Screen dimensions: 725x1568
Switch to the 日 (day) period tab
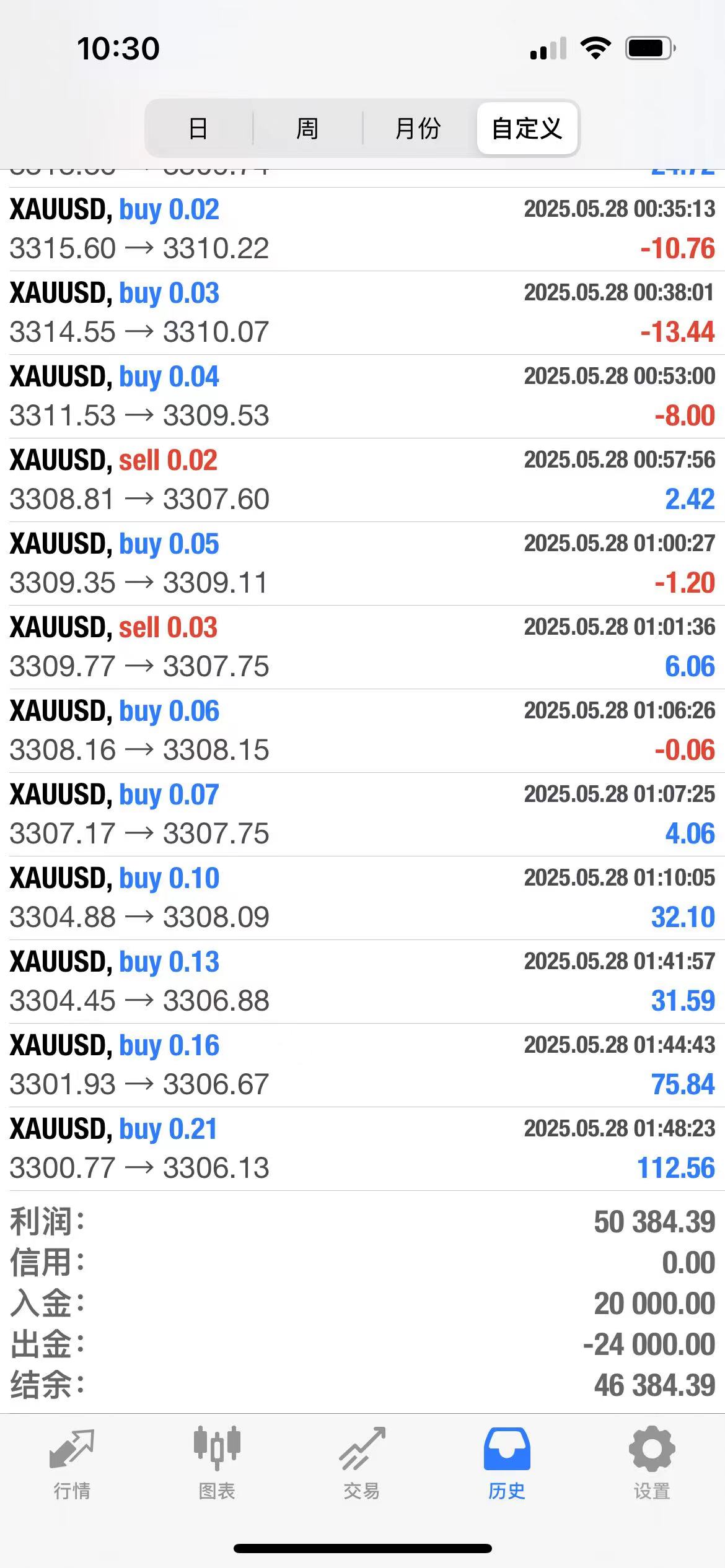click(x=198, y=129)
